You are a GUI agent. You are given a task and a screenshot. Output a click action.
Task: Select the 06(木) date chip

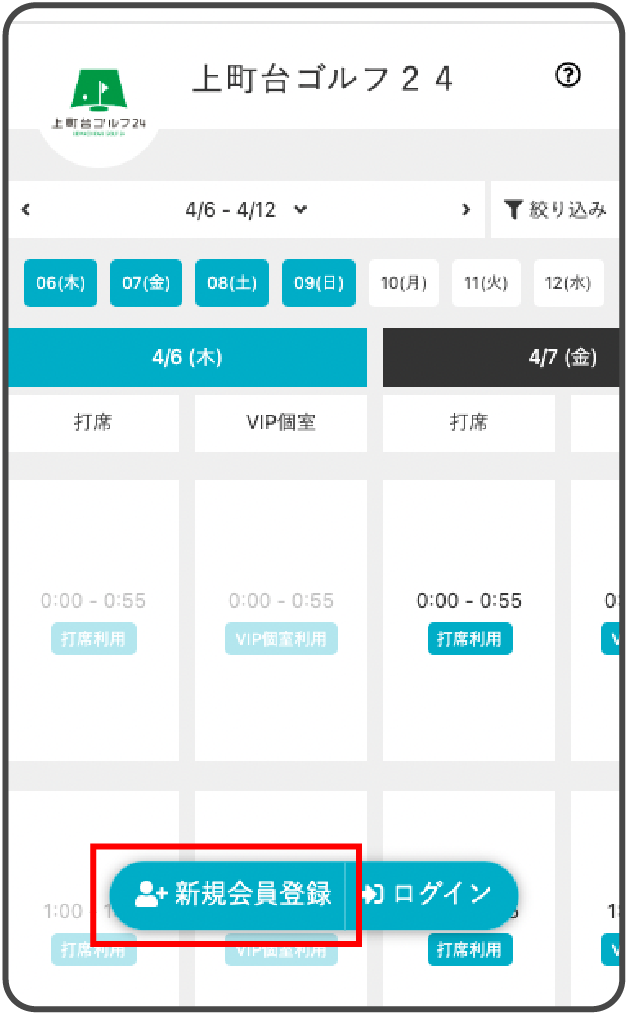[61, 283]
